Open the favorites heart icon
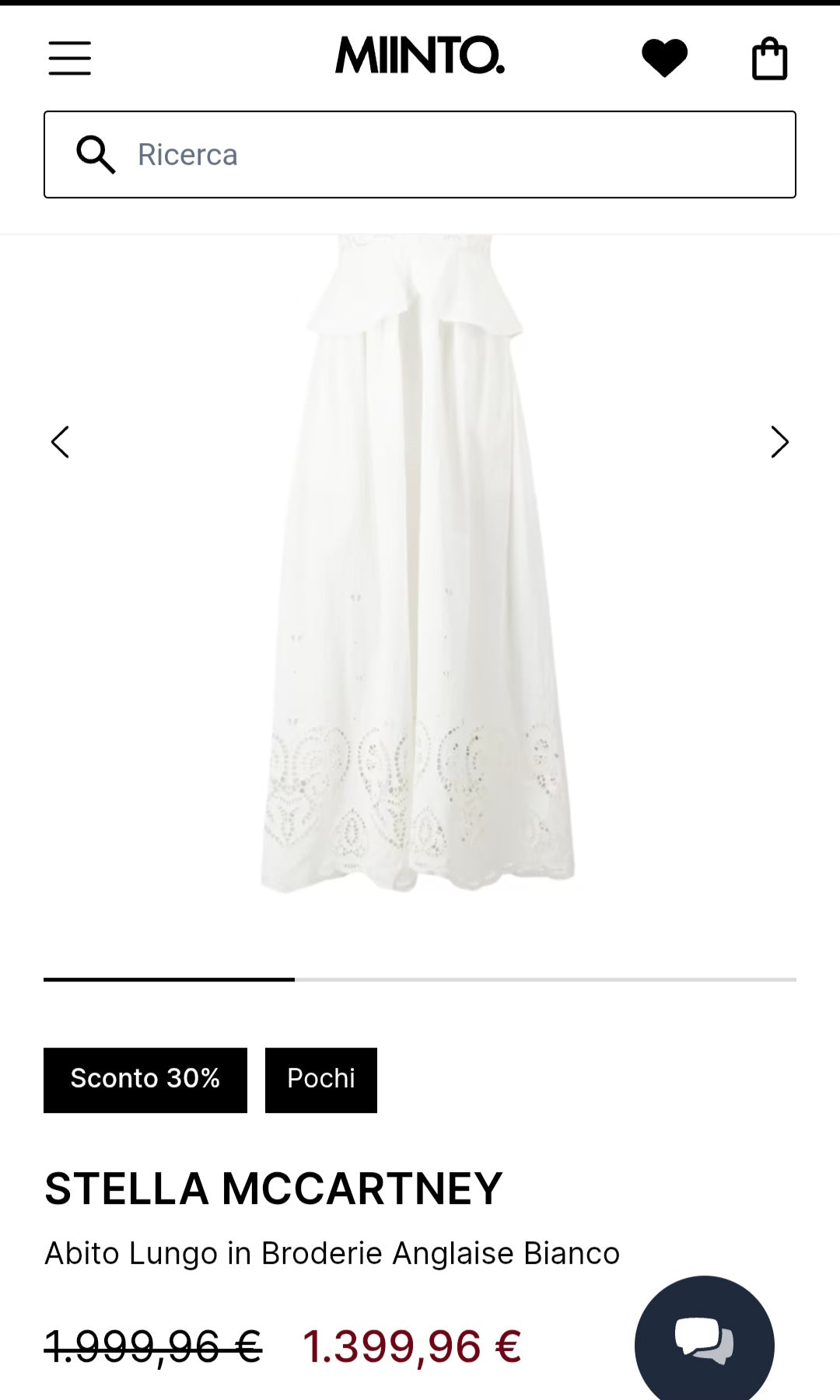 pos(664,58)
